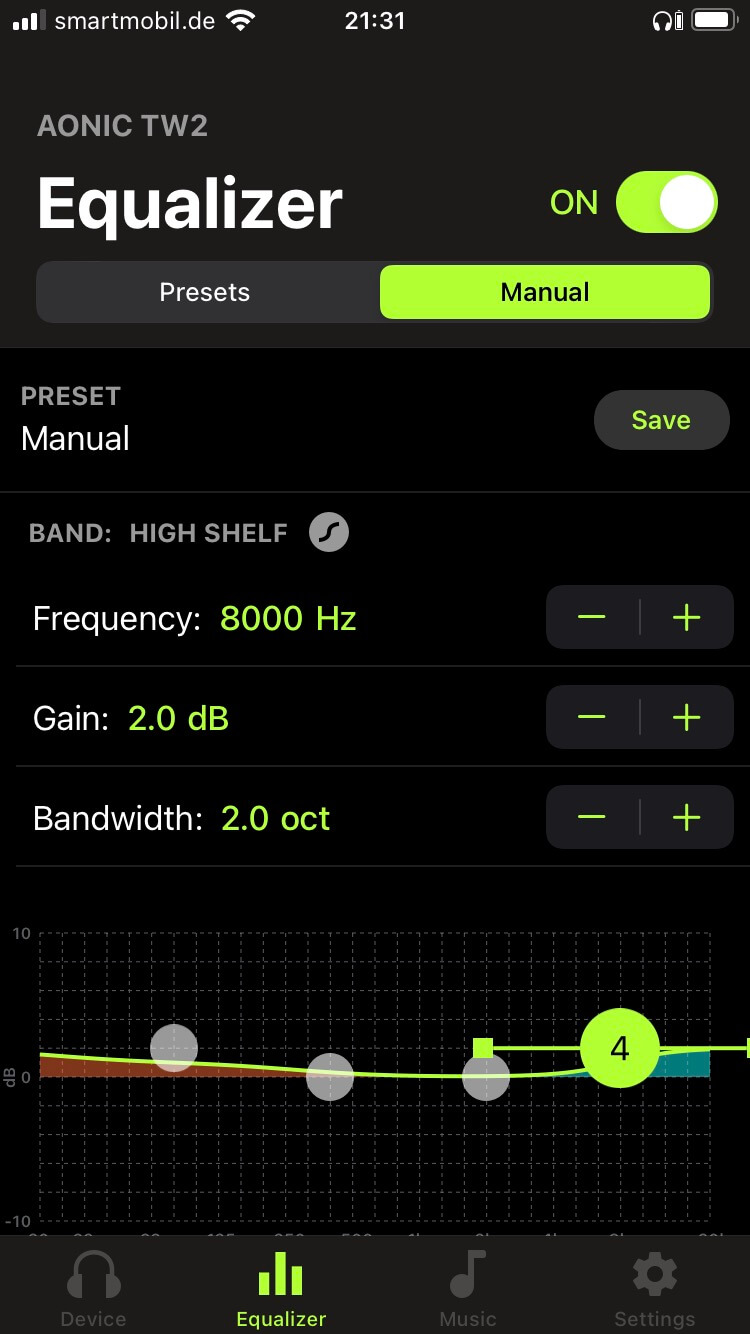The image size is (750, 1334).
Task: Open the Settings tab
Action: click(x=655, y=1289)
